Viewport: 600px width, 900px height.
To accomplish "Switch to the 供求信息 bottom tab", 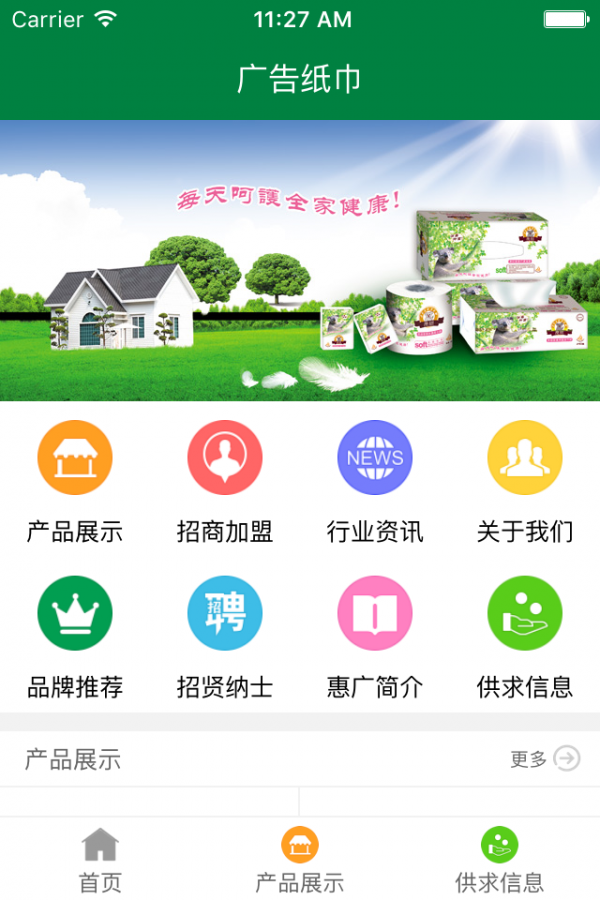I will [x=499, y=859].
